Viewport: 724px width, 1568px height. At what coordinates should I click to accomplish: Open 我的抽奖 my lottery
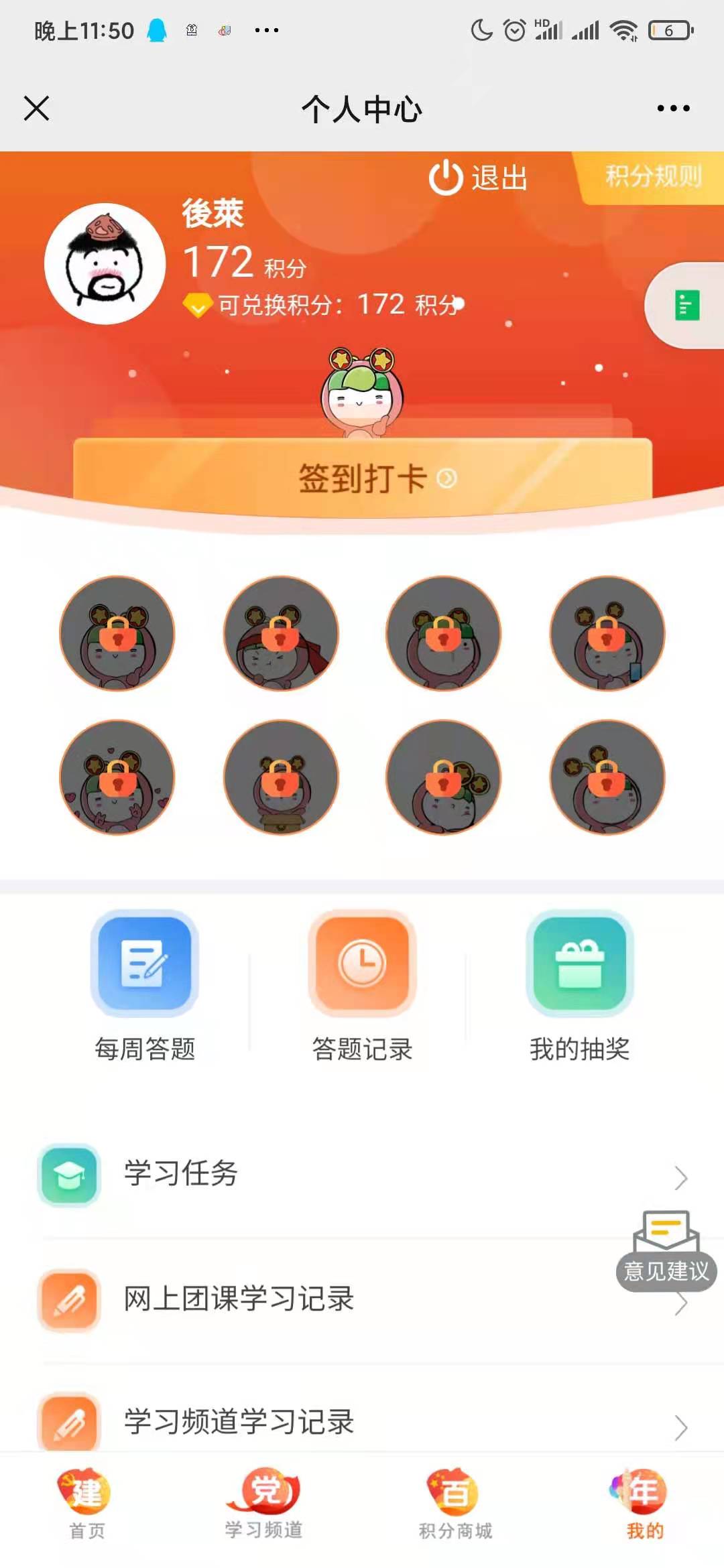click(x=580, y=985)
